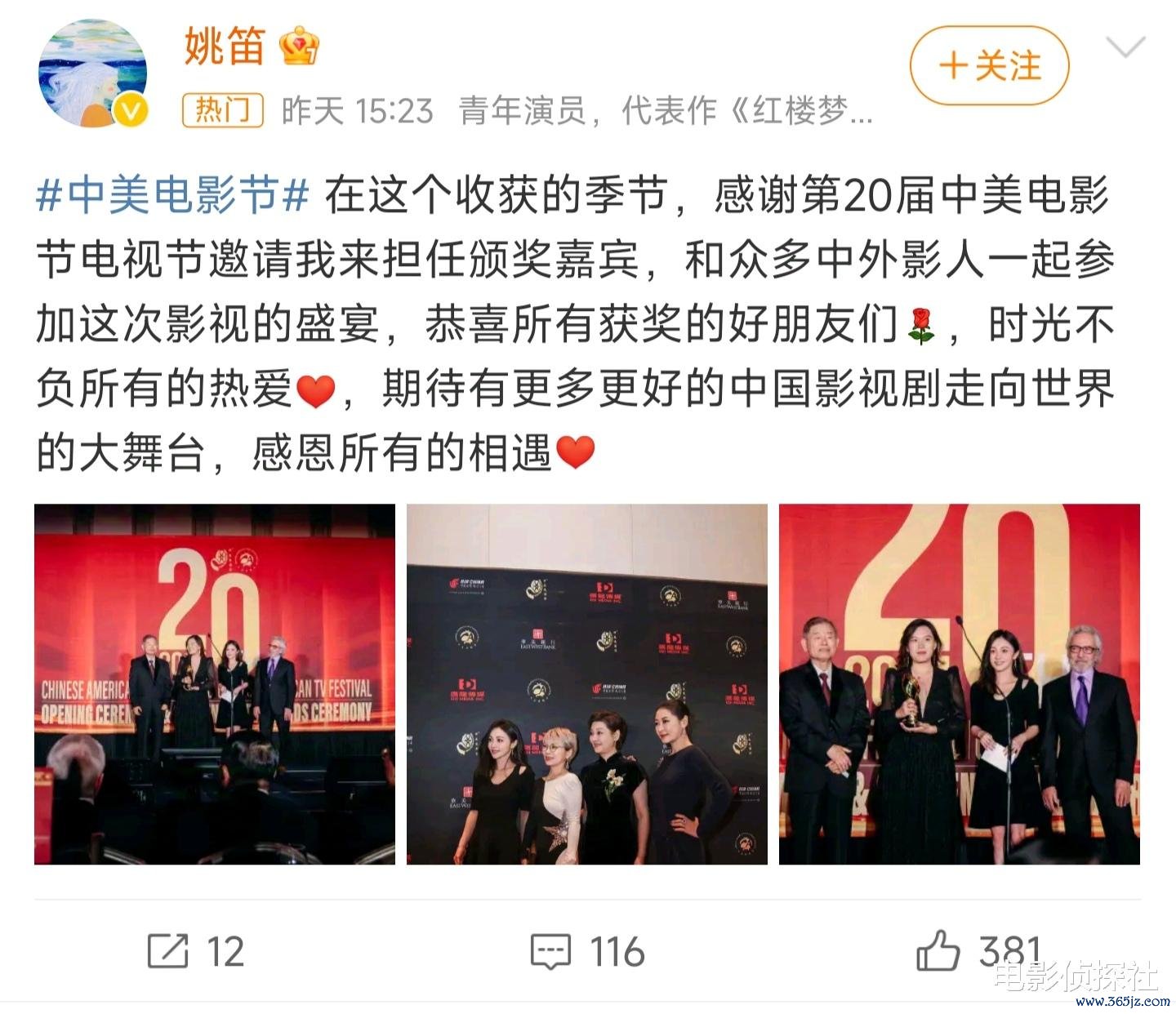The image size is (1176, 1014).
Task: Like 姚笛's post
Action: [x=938, y=951]
